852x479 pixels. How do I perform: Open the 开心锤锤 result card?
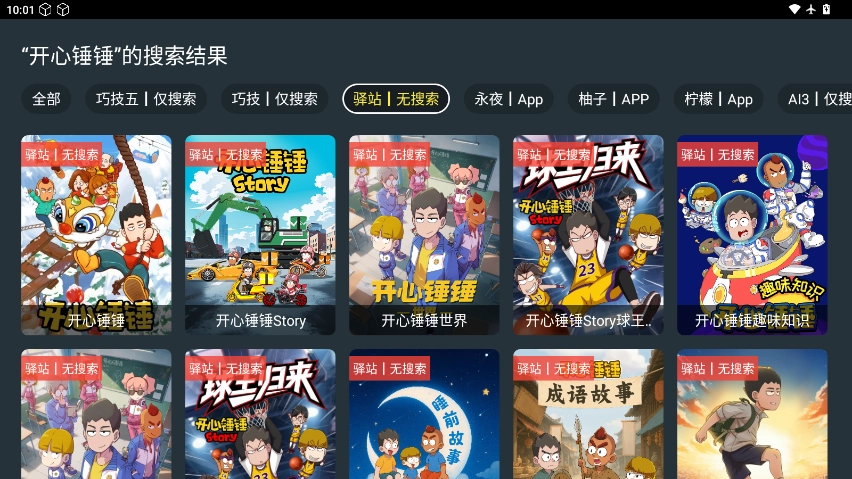pos(96,235)
